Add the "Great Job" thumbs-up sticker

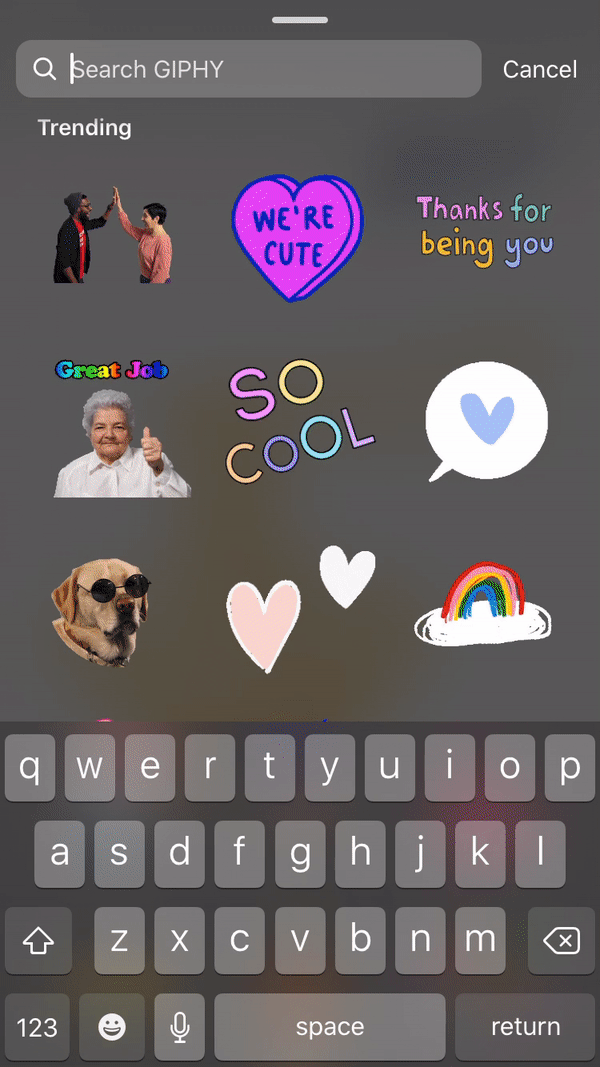[x=121, y=429]
